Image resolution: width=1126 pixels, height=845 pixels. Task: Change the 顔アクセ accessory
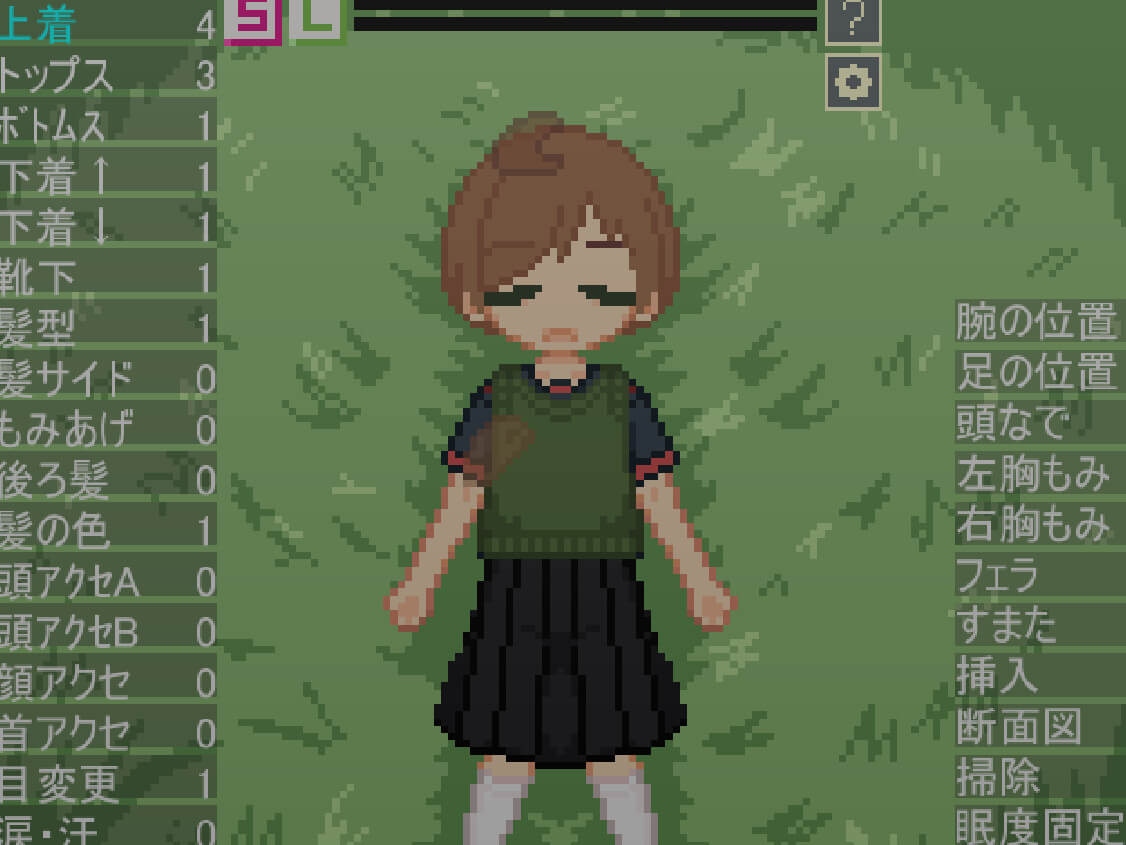coord(107,683)
